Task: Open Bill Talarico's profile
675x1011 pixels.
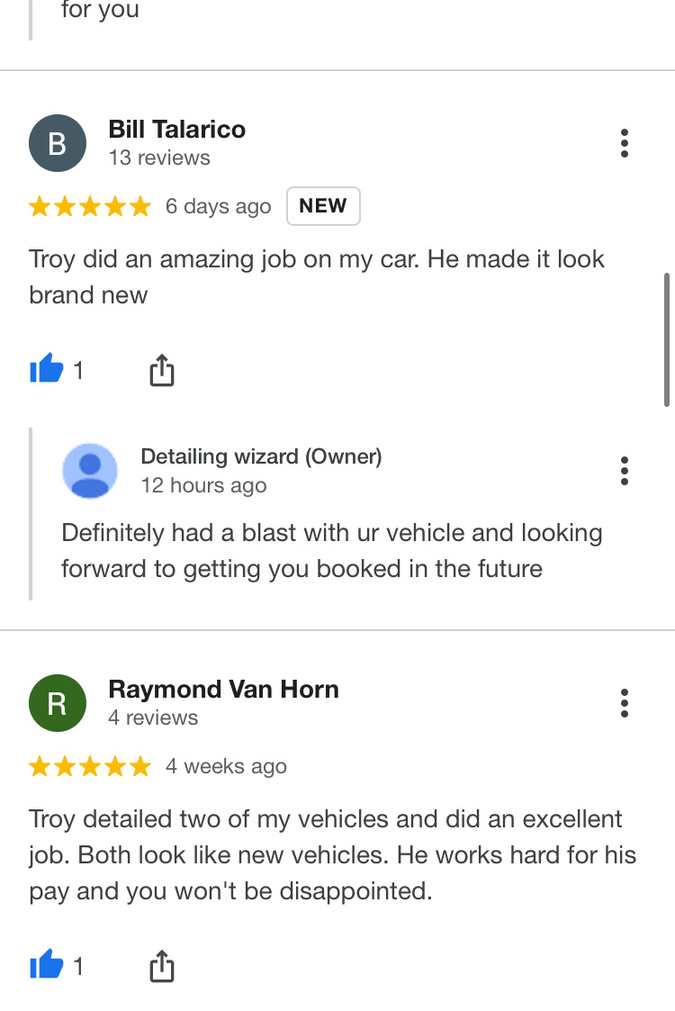Action: pyautogui.click(x=176, y=130)
